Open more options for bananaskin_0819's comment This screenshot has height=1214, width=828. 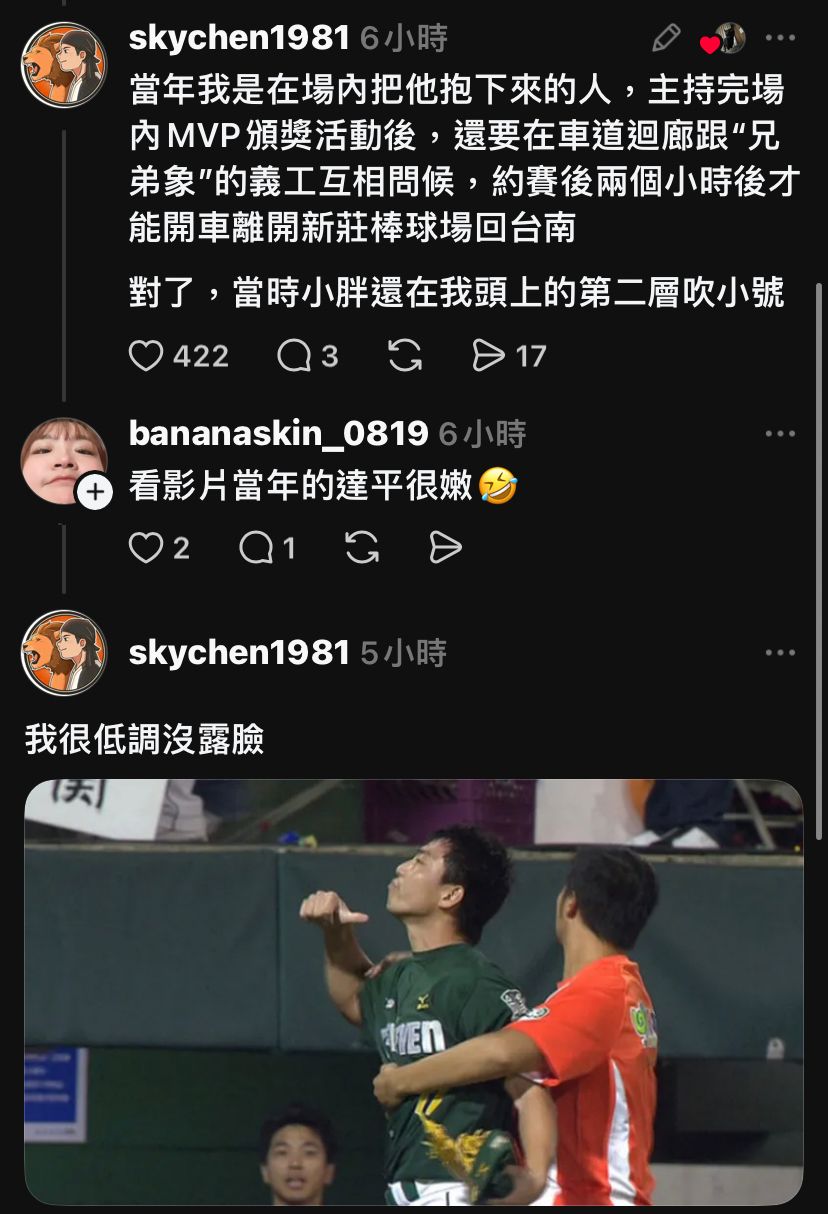780,434
